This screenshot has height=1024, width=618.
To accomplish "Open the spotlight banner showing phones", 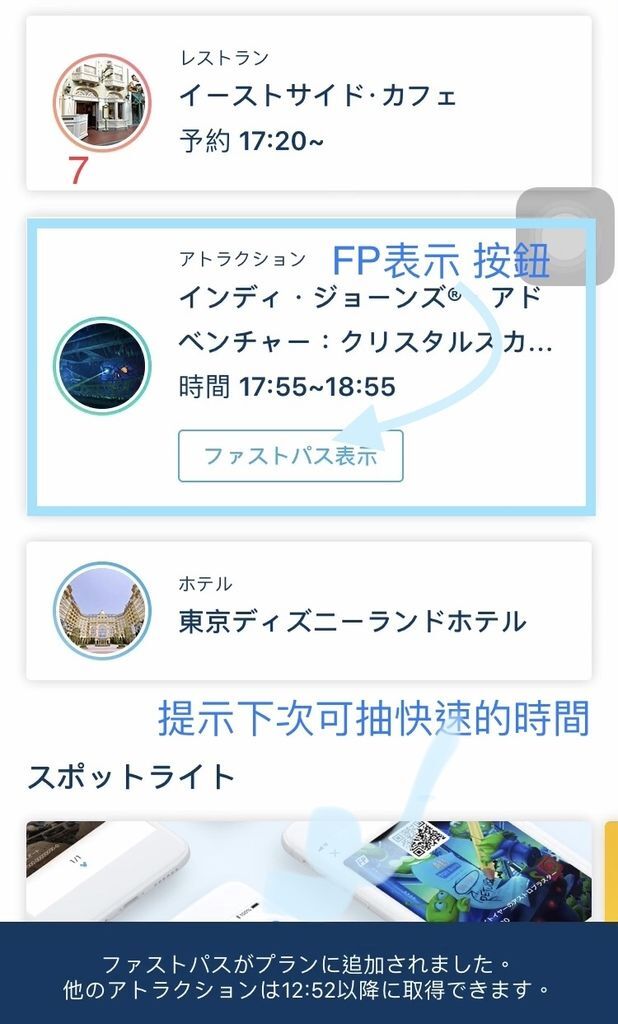I will (309, 871).
